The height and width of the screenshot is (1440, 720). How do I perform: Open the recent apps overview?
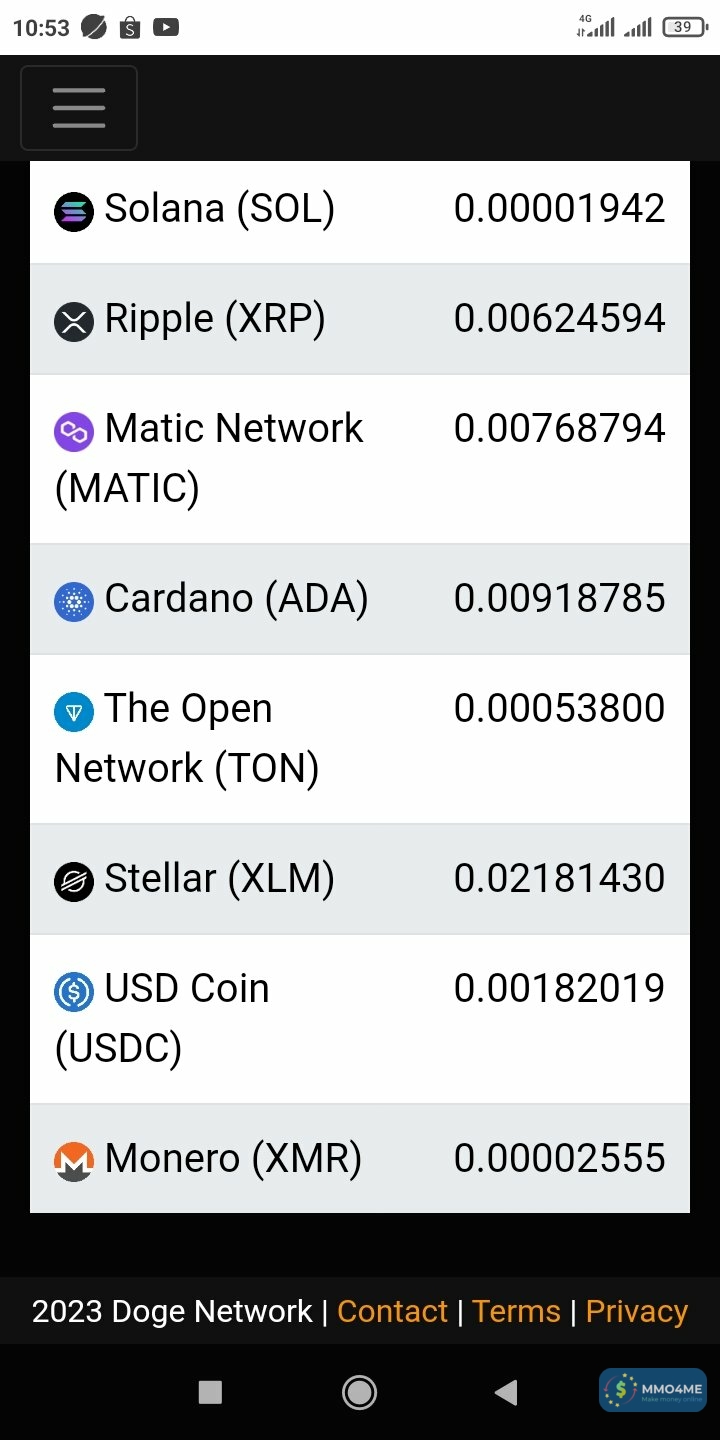click(x=210, y=1391)
